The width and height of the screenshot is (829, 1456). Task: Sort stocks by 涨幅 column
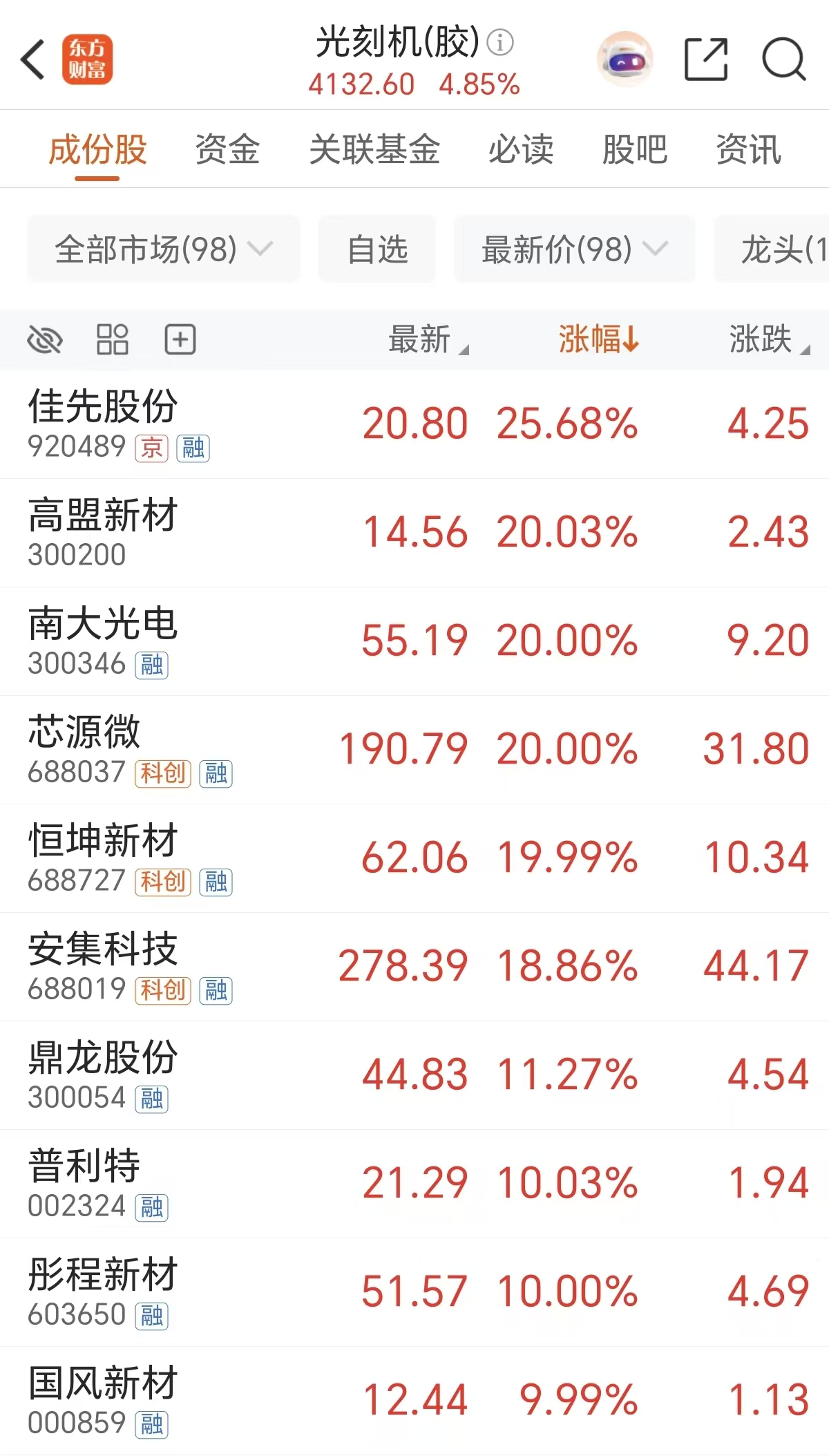tap(598, 340)
